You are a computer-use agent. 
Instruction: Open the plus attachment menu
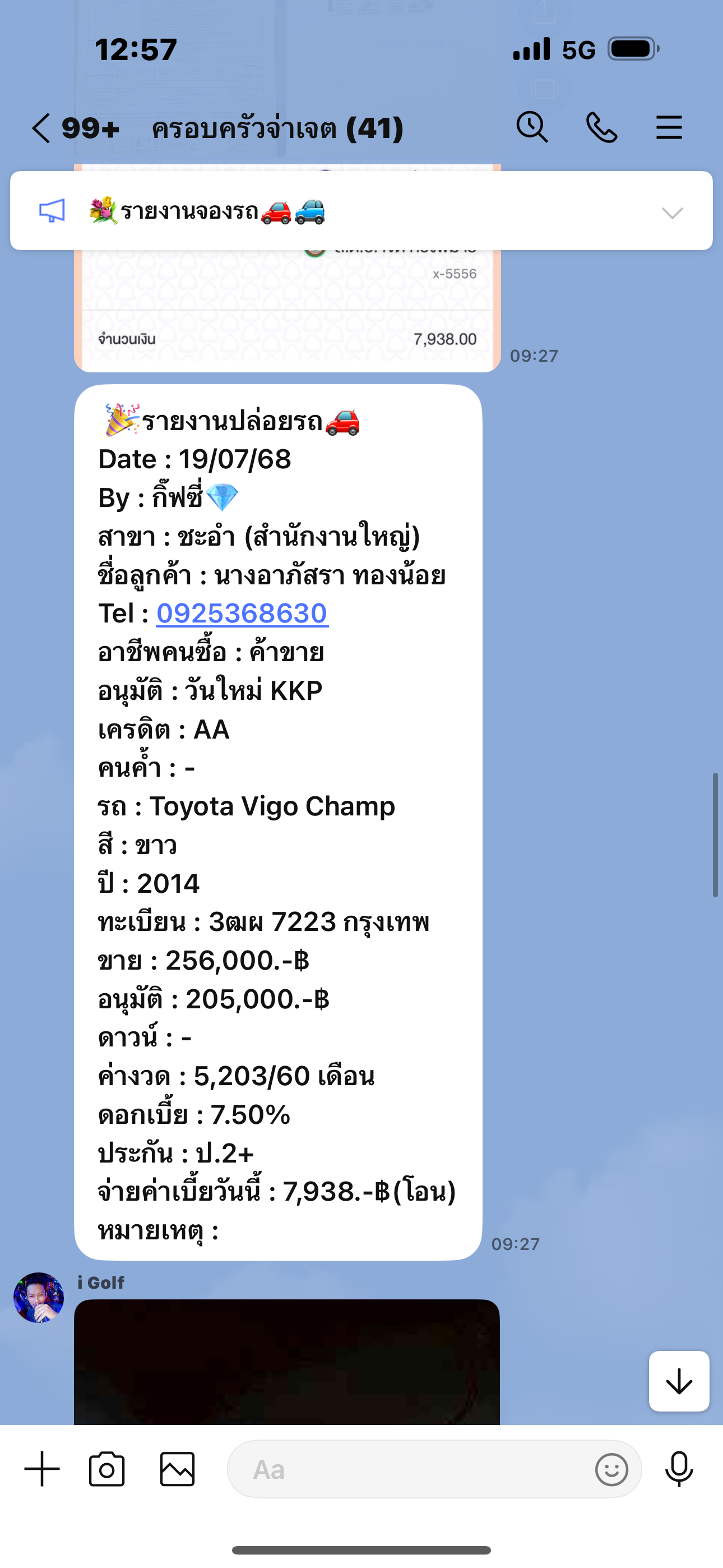tap(42, 1469)
